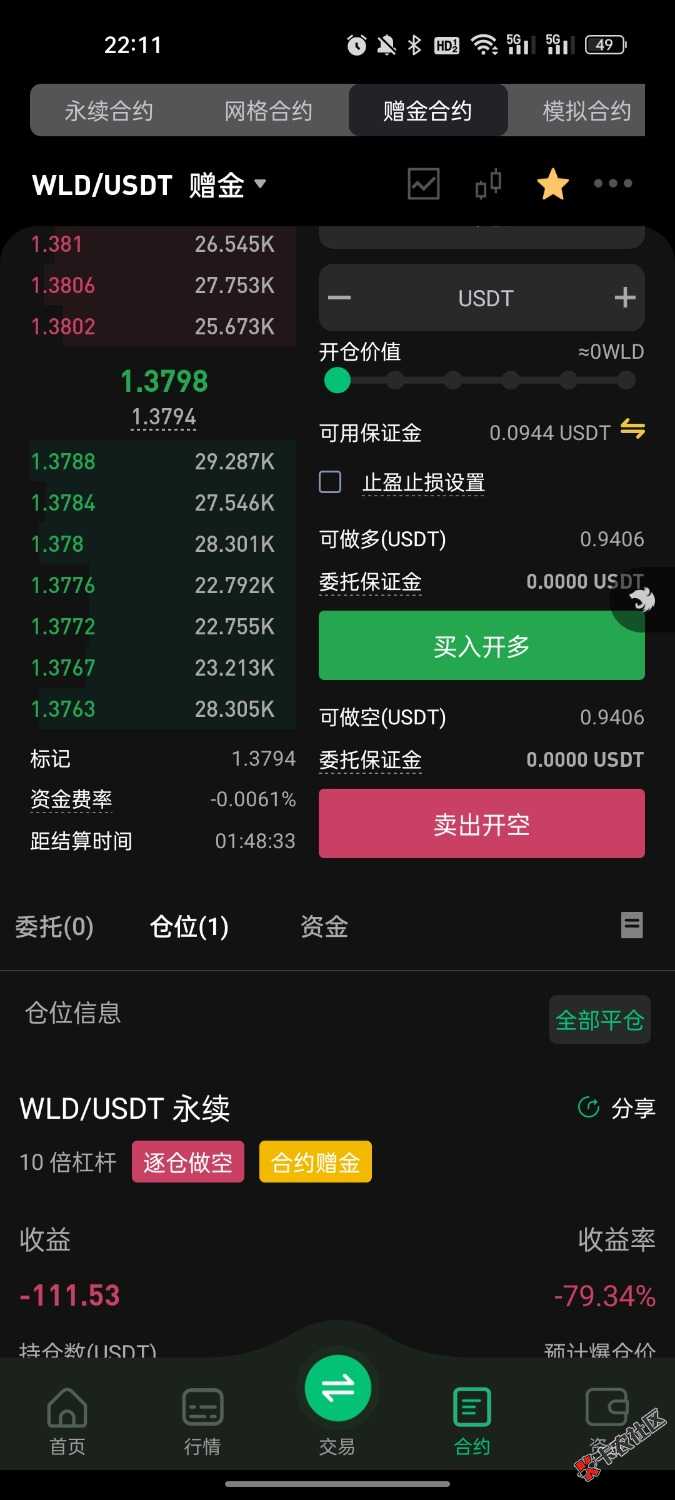
Task: Go to the 行情 bottom tab
Action: click(203, 1420)
